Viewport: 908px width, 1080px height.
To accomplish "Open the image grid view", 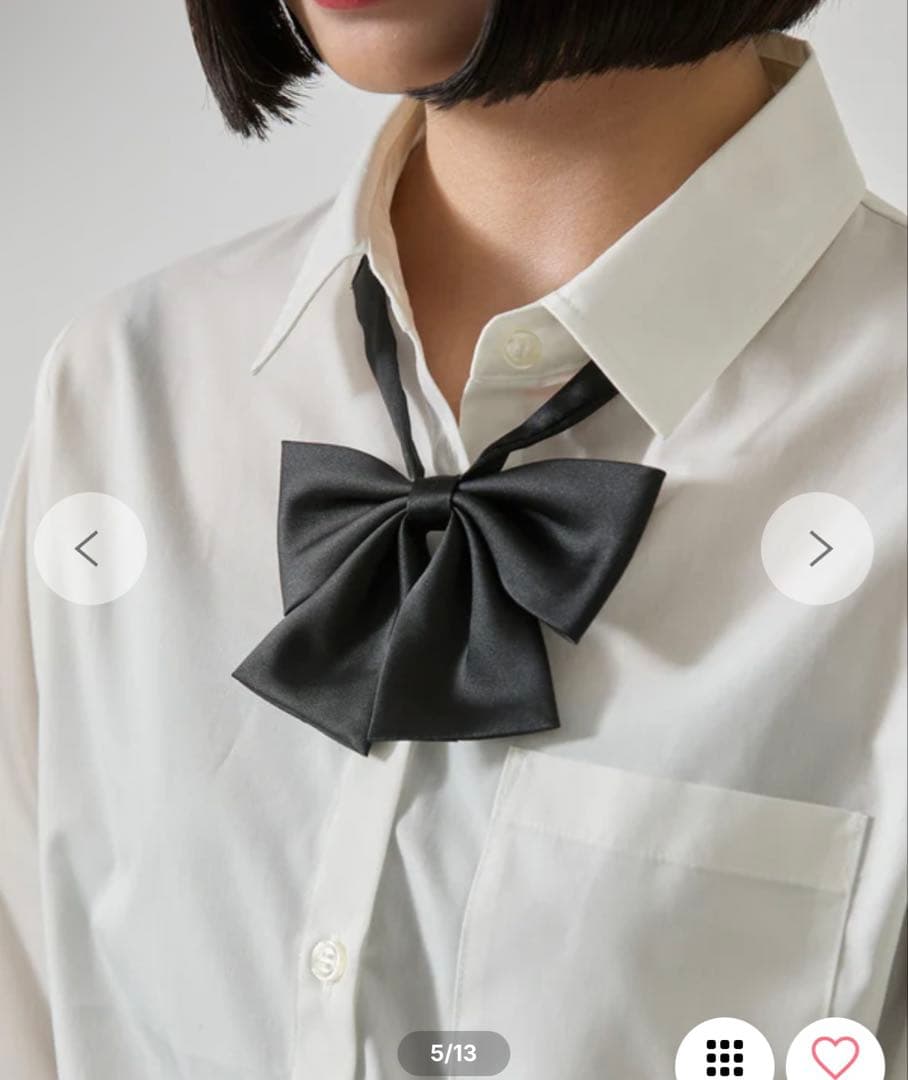I will coord(724,1055).
